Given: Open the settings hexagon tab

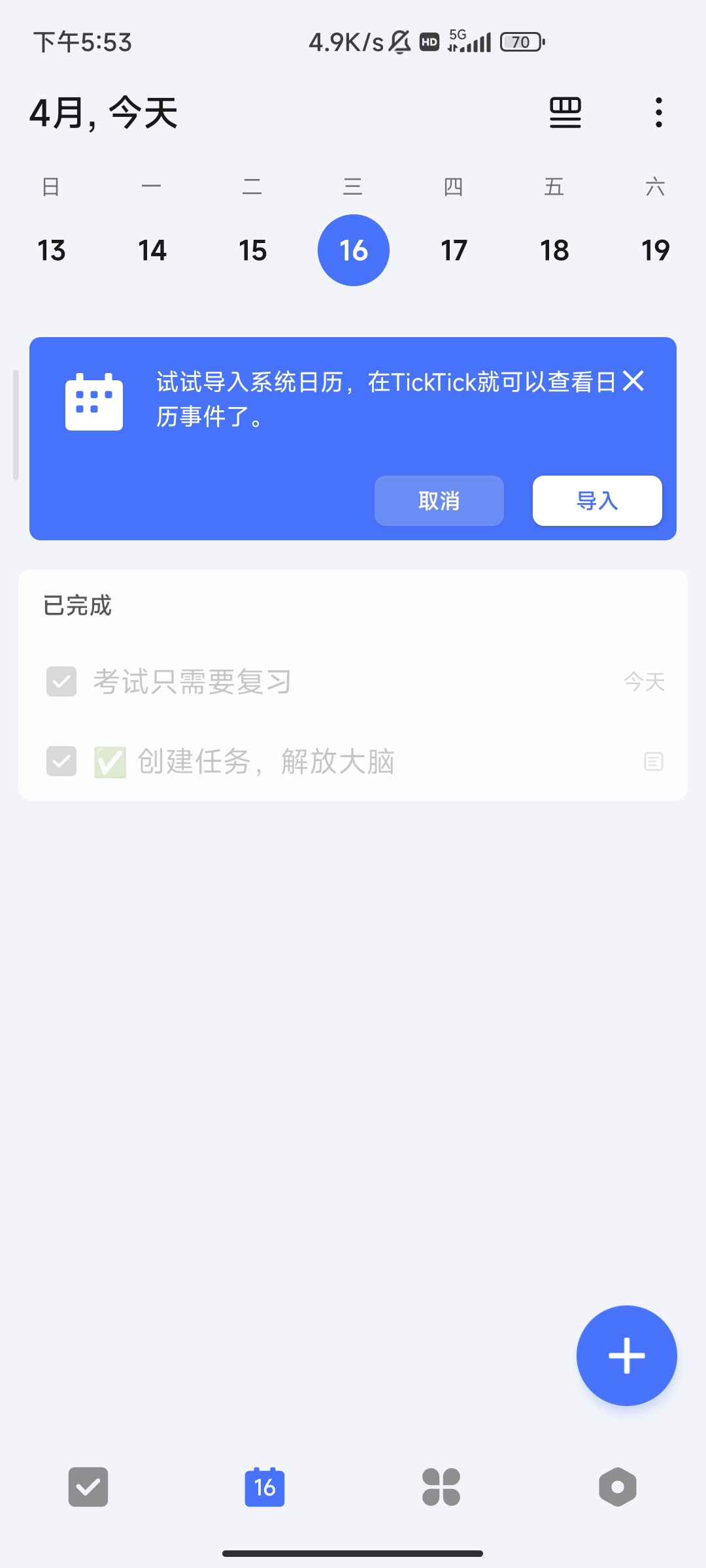Looking at the screenshot, I should [618, 1487].
